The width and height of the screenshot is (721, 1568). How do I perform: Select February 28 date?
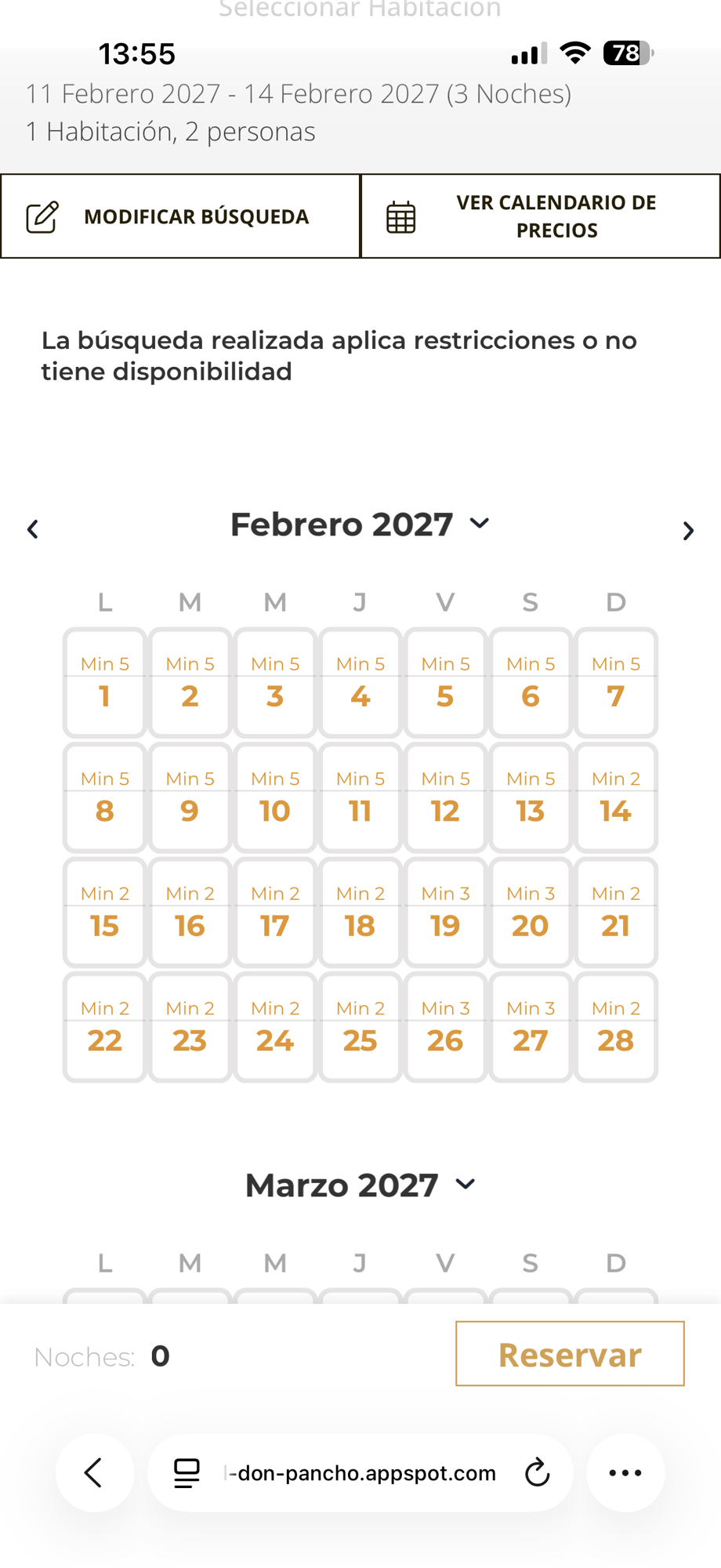click(x=615, y=1028)
